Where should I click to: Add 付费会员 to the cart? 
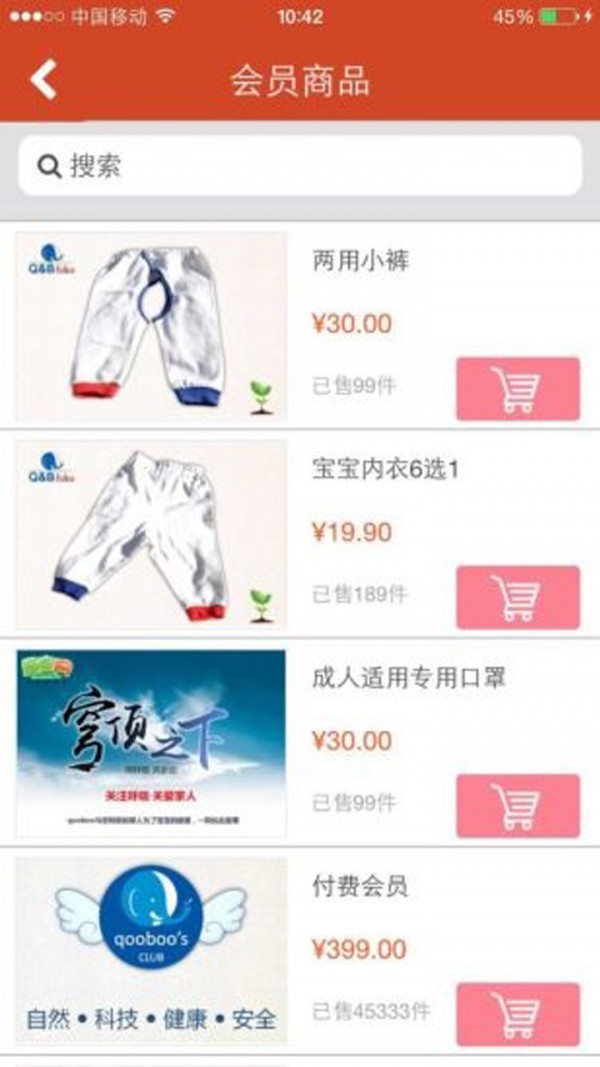(x=517, y=1014)
